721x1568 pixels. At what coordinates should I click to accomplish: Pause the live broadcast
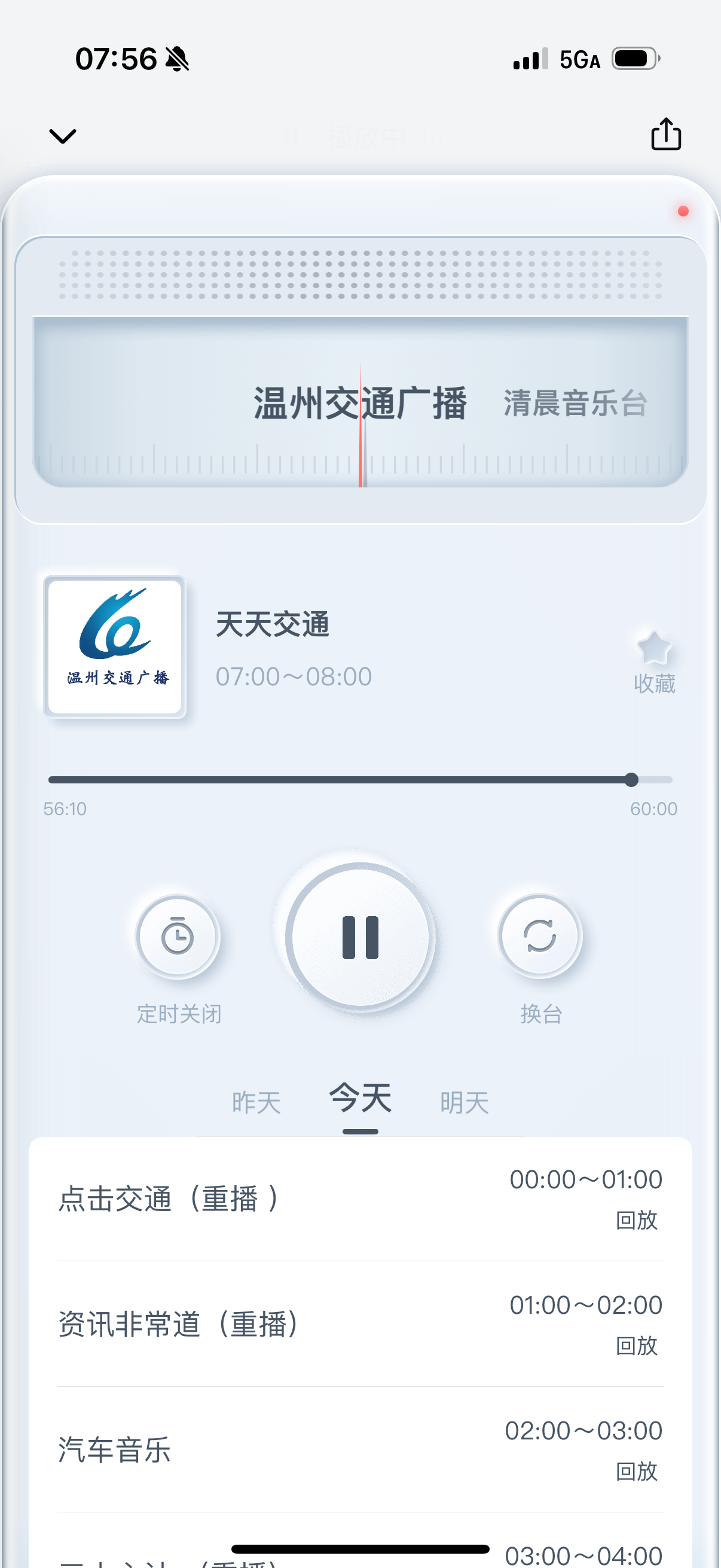pyautogui.click(x=360, y=938)
